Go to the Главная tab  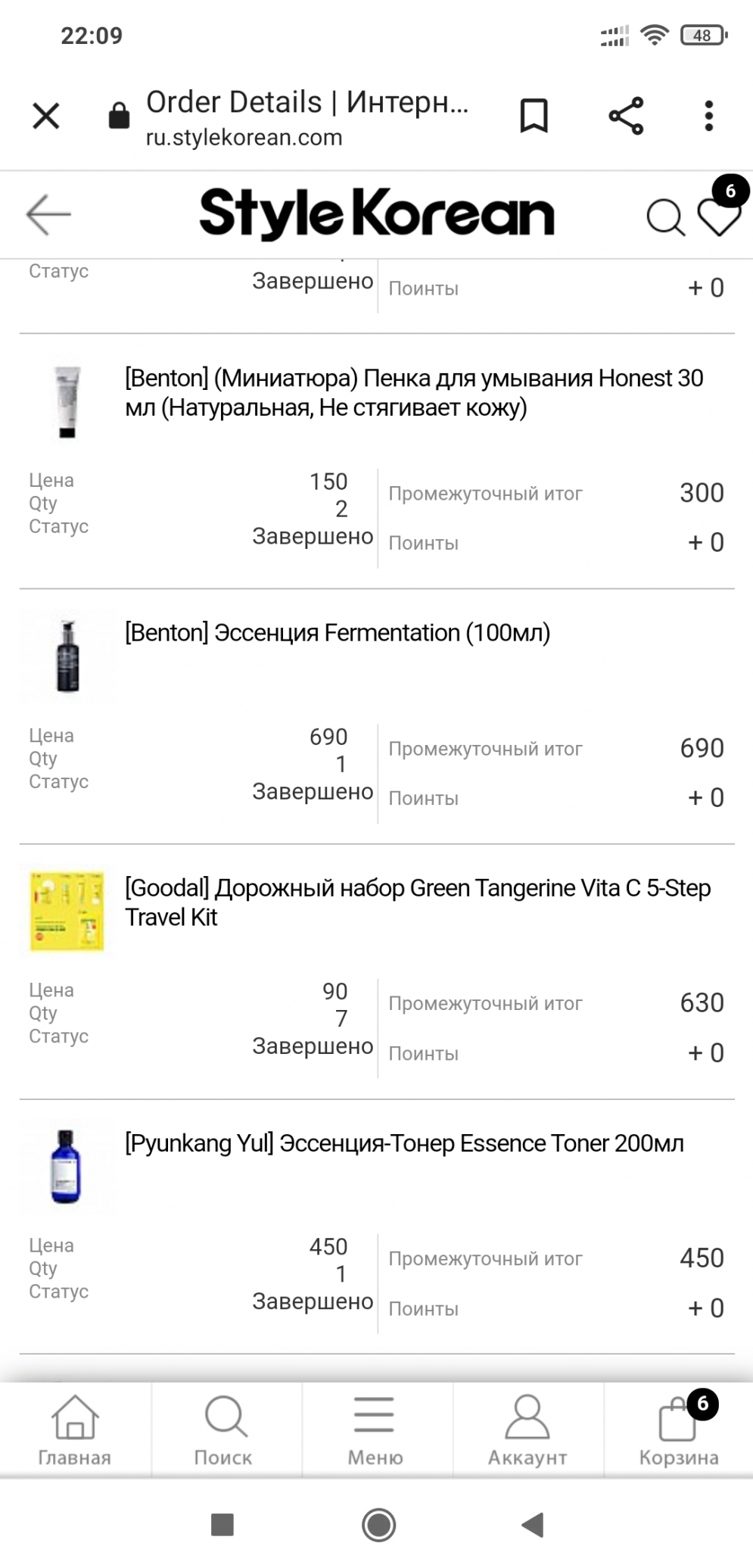(75, 1430)
